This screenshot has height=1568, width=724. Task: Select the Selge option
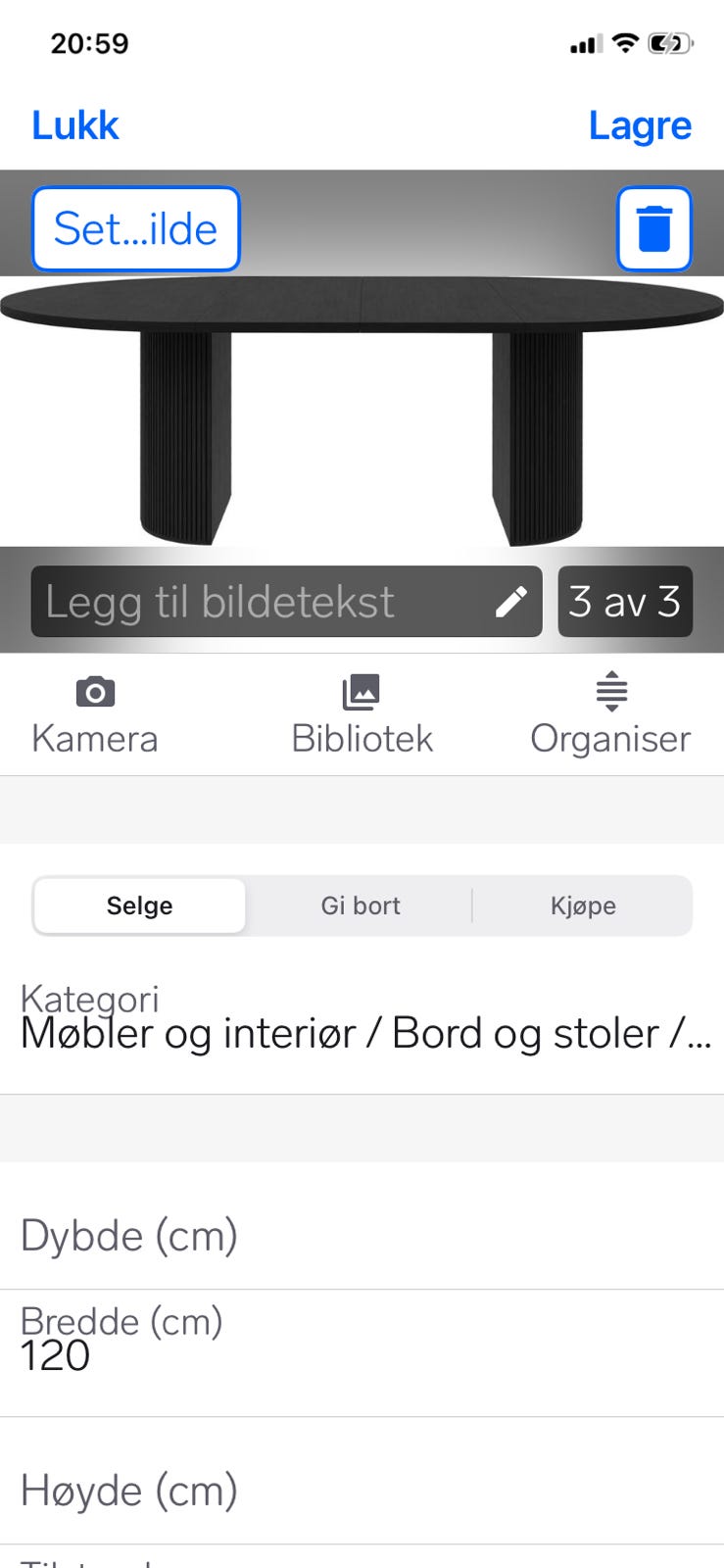click(x=138, y=906)
